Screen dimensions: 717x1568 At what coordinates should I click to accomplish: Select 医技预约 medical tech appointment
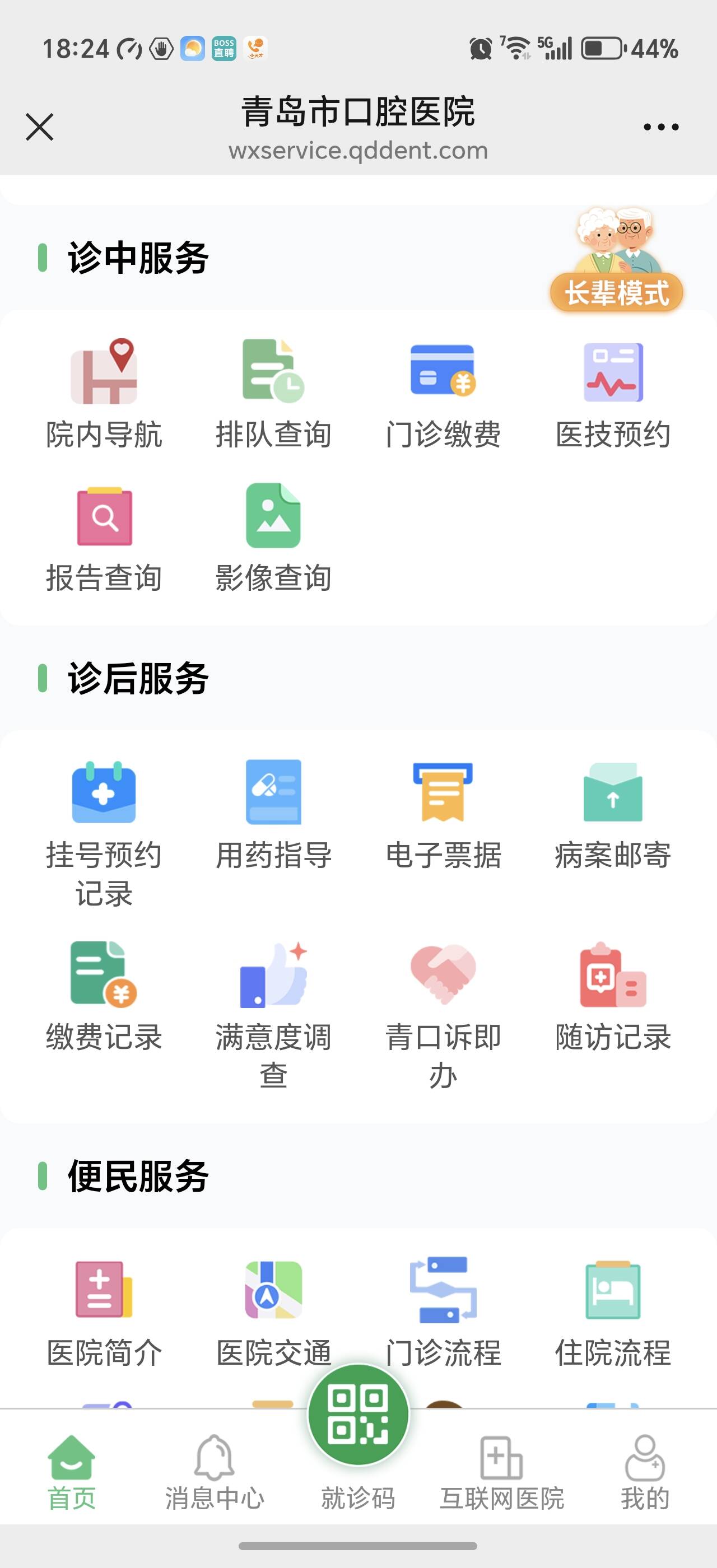click(x=613, y=394)
